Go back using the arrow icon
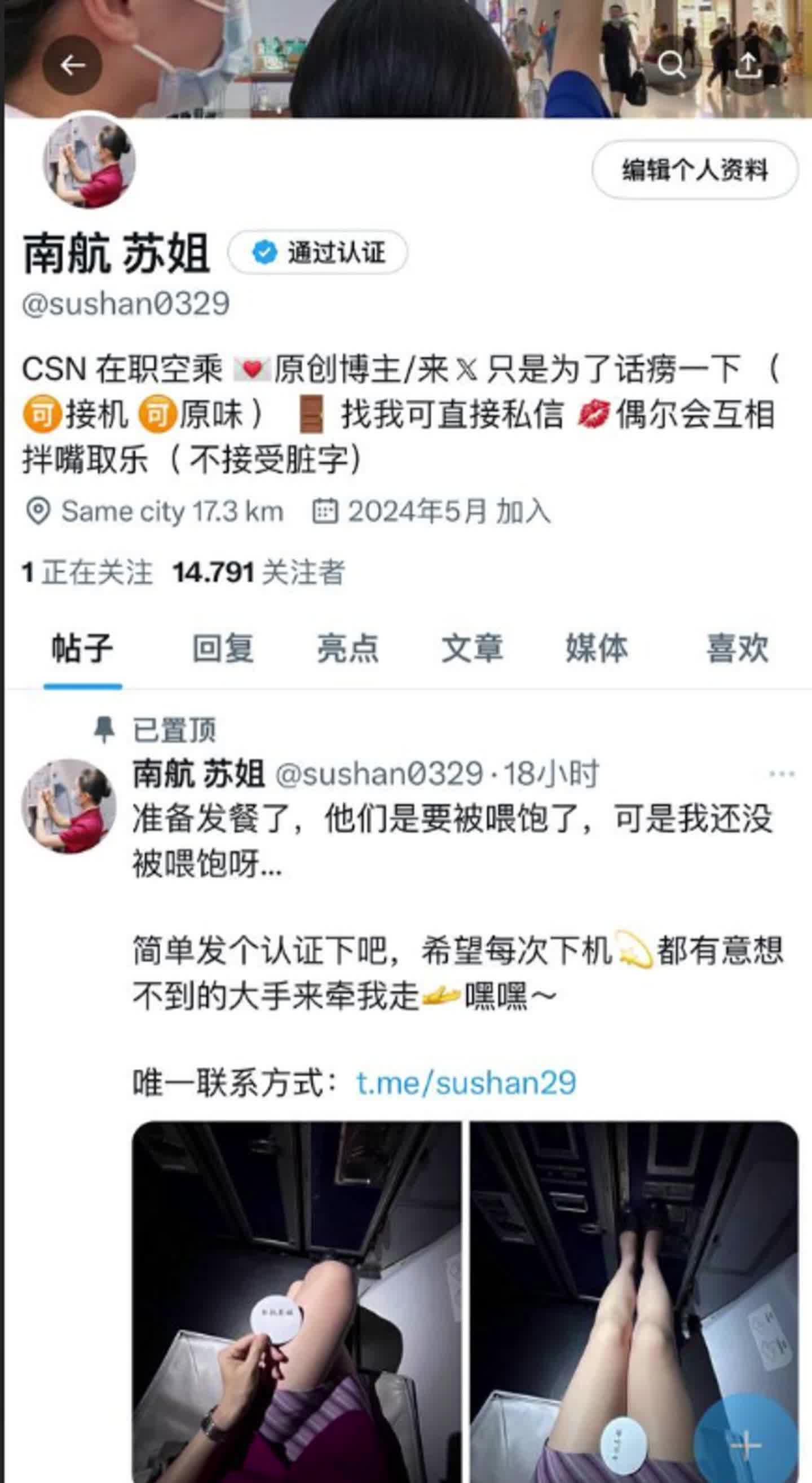The image size is (812, 1483). click(x=73, y=65)
